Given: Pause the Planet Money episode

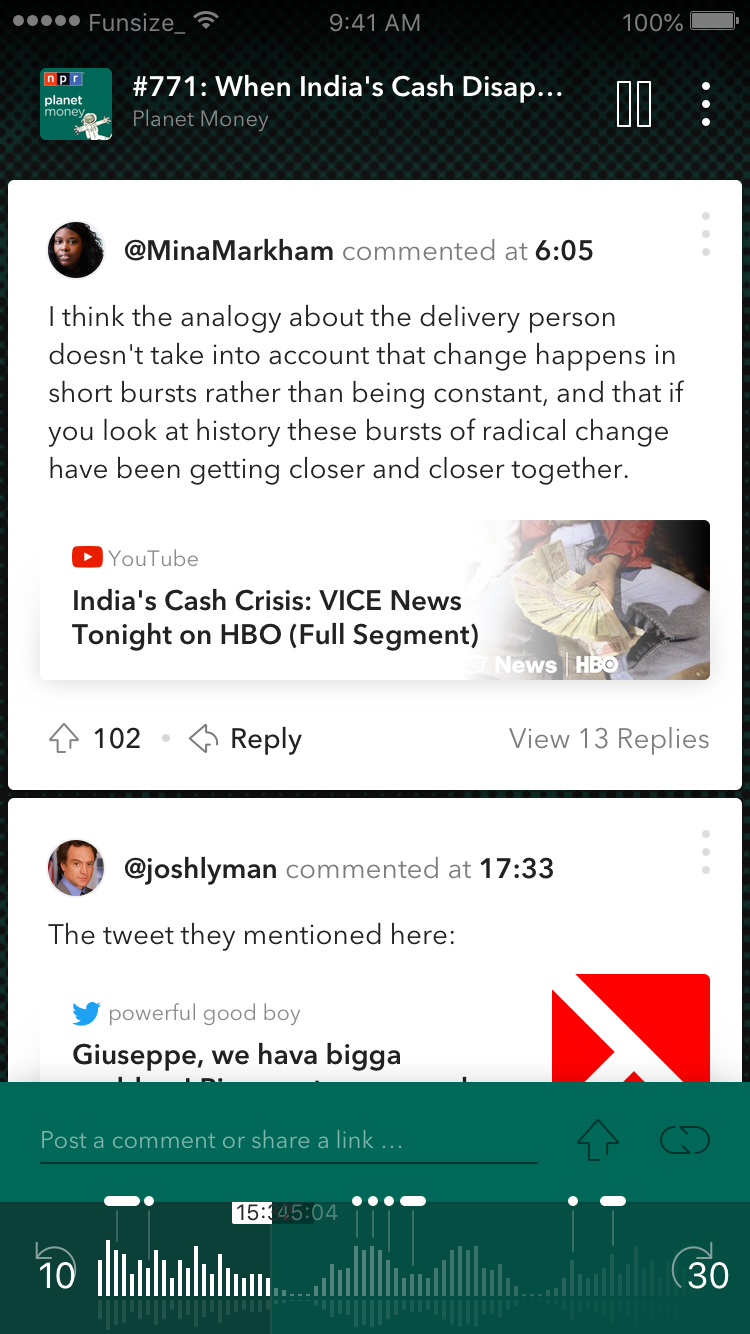Looking at the screenshot, I should pos(634,103).
